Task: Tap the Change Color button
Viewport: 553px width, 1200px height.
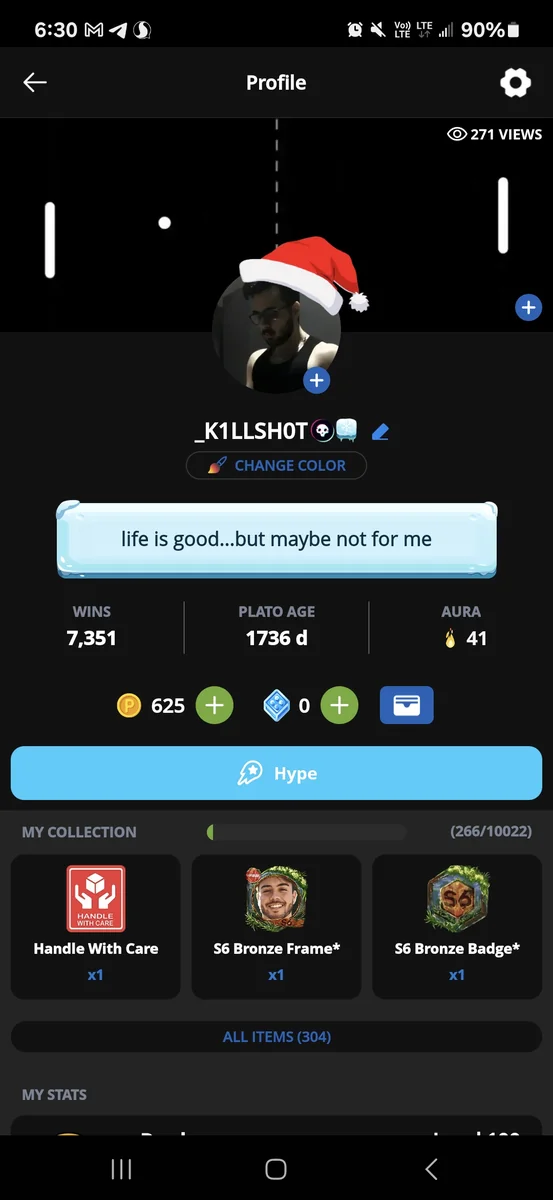Action: [x=276, y=465]
